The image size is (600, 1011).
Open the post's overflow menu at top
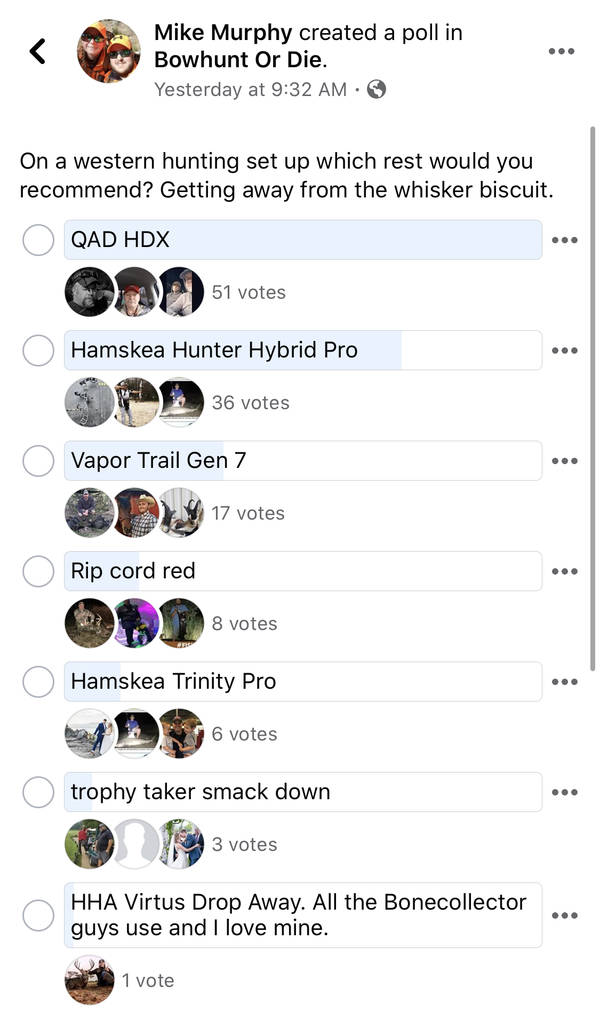point(562,51)
